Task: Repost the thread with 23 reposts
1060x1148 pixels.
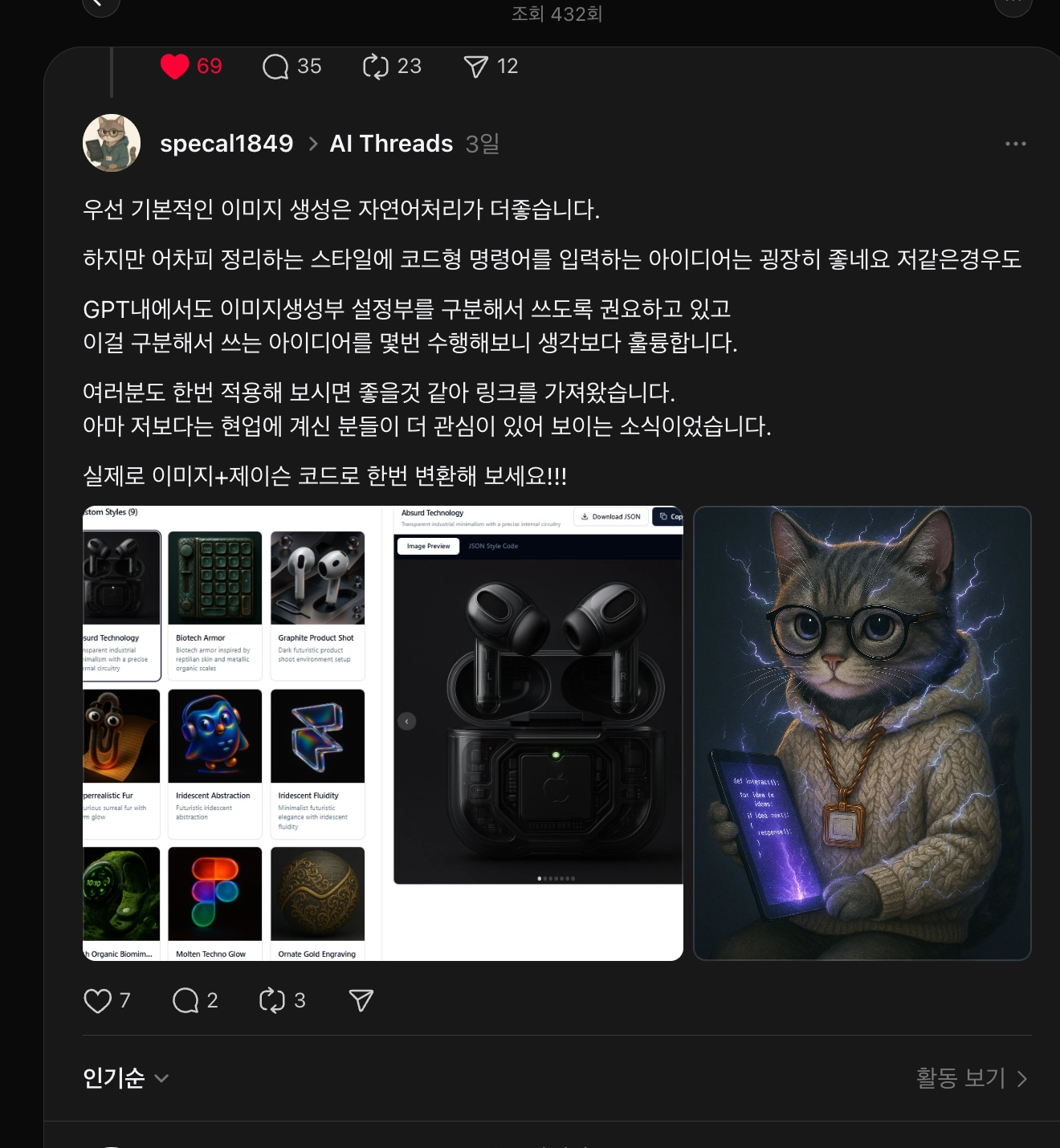Action: (375, 66)
